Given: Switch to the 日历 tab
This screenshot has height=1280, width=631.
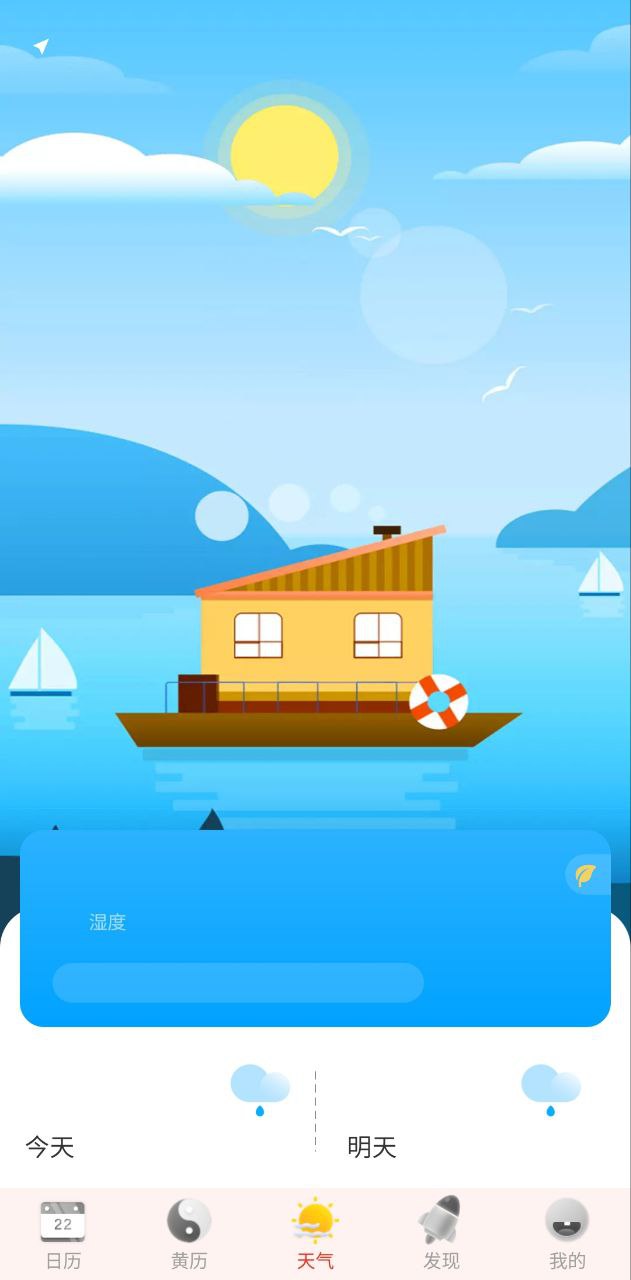Looking at the screenshot, I should tap(63, 1235).
